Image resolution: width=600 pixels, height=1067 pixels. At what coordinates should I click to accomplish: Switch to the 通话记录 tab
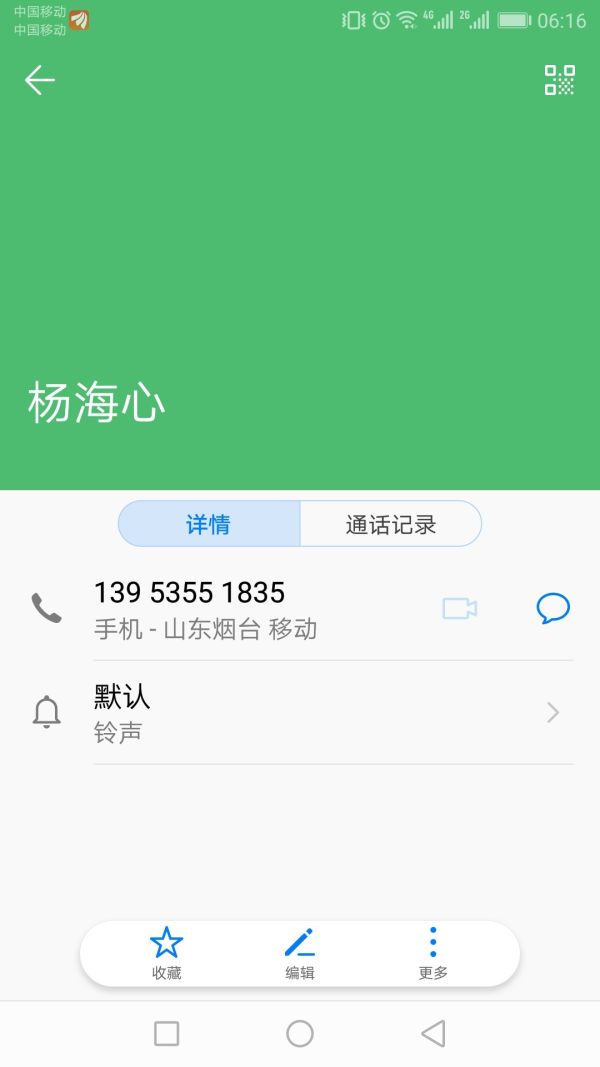click(x=390, y=524)
